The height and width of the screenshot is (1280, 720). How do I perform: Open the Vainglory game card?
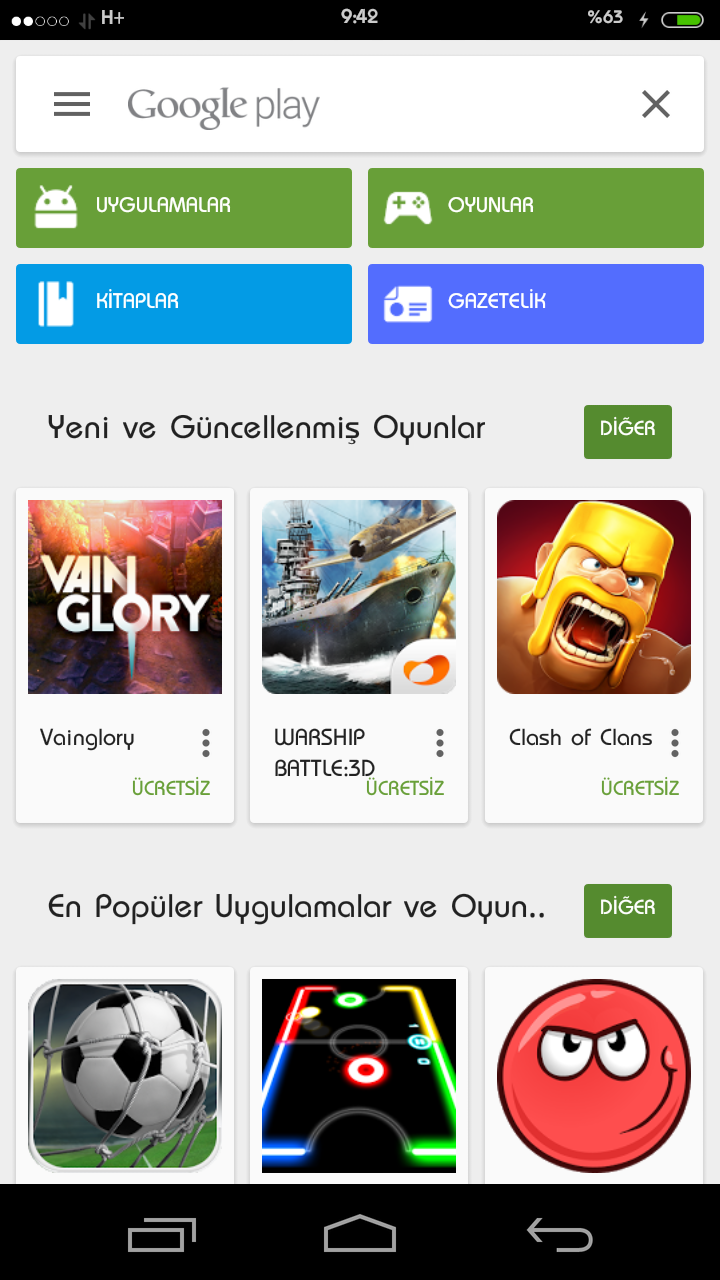pos(125,656)
